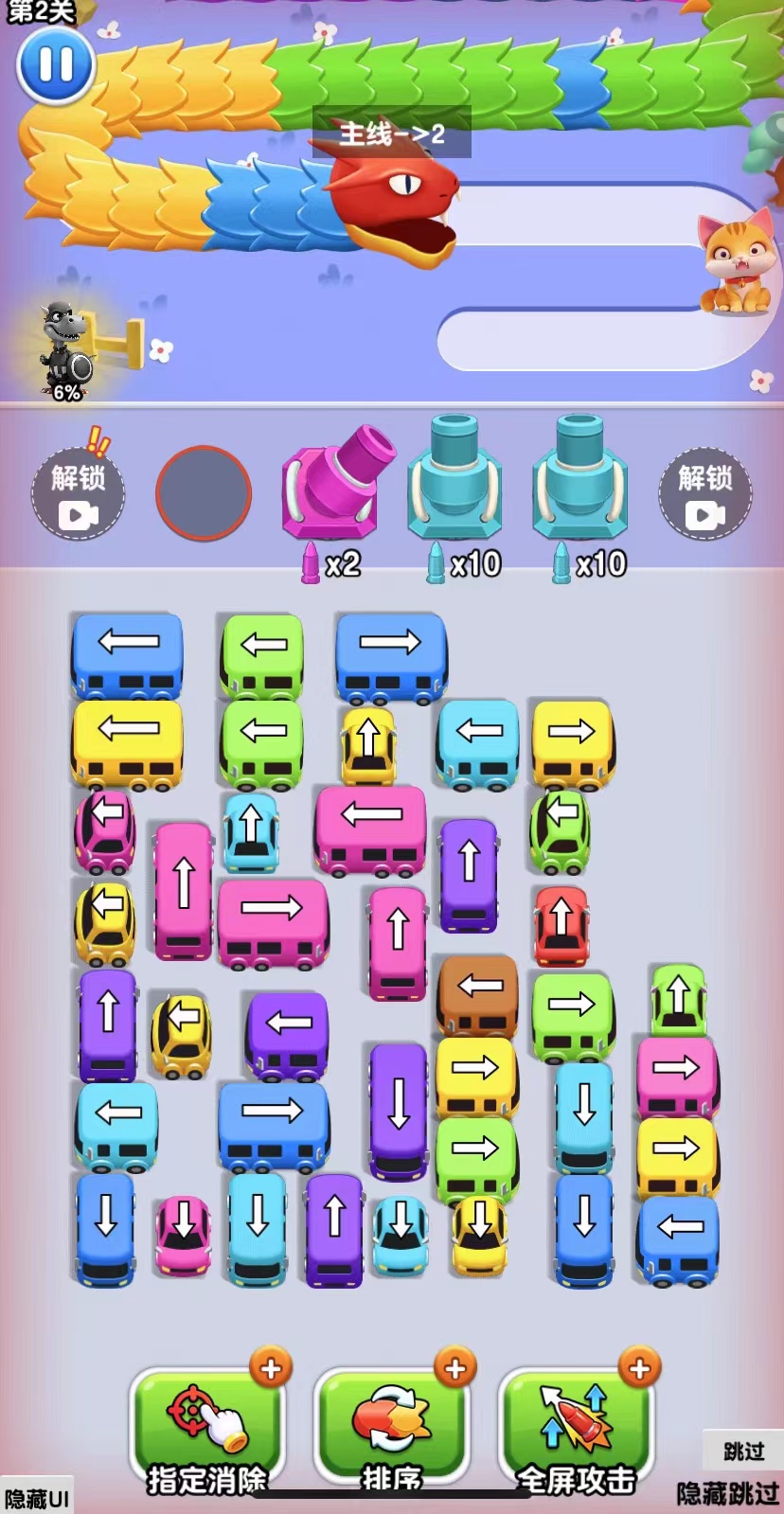Viewport: 784px width, 1514px height.
Task: Select 隐藏跳过
Action: (727, 1494)
